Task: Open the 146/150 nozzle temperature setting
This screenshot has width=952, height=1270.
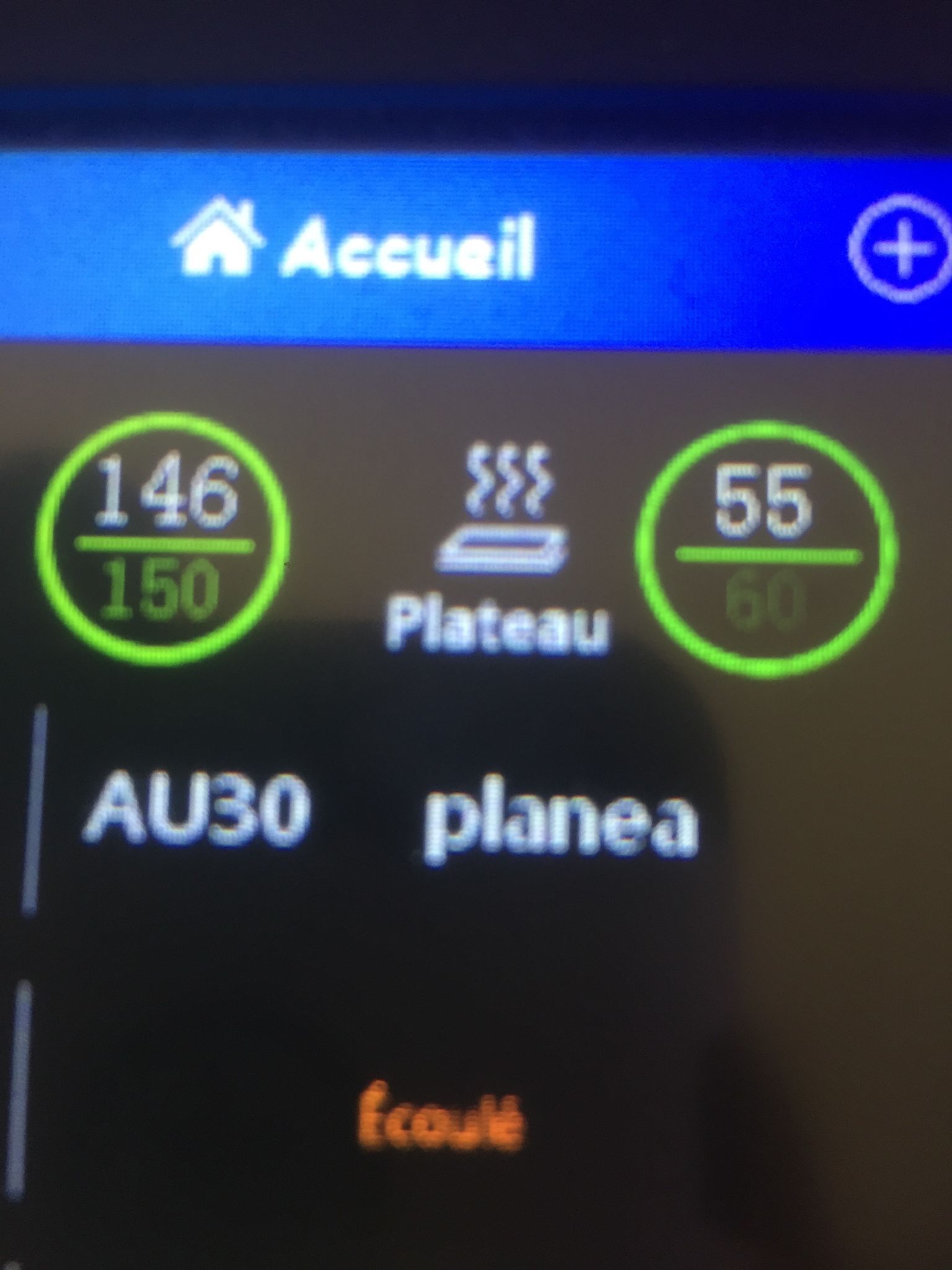Action: click(x=163, y=538)
